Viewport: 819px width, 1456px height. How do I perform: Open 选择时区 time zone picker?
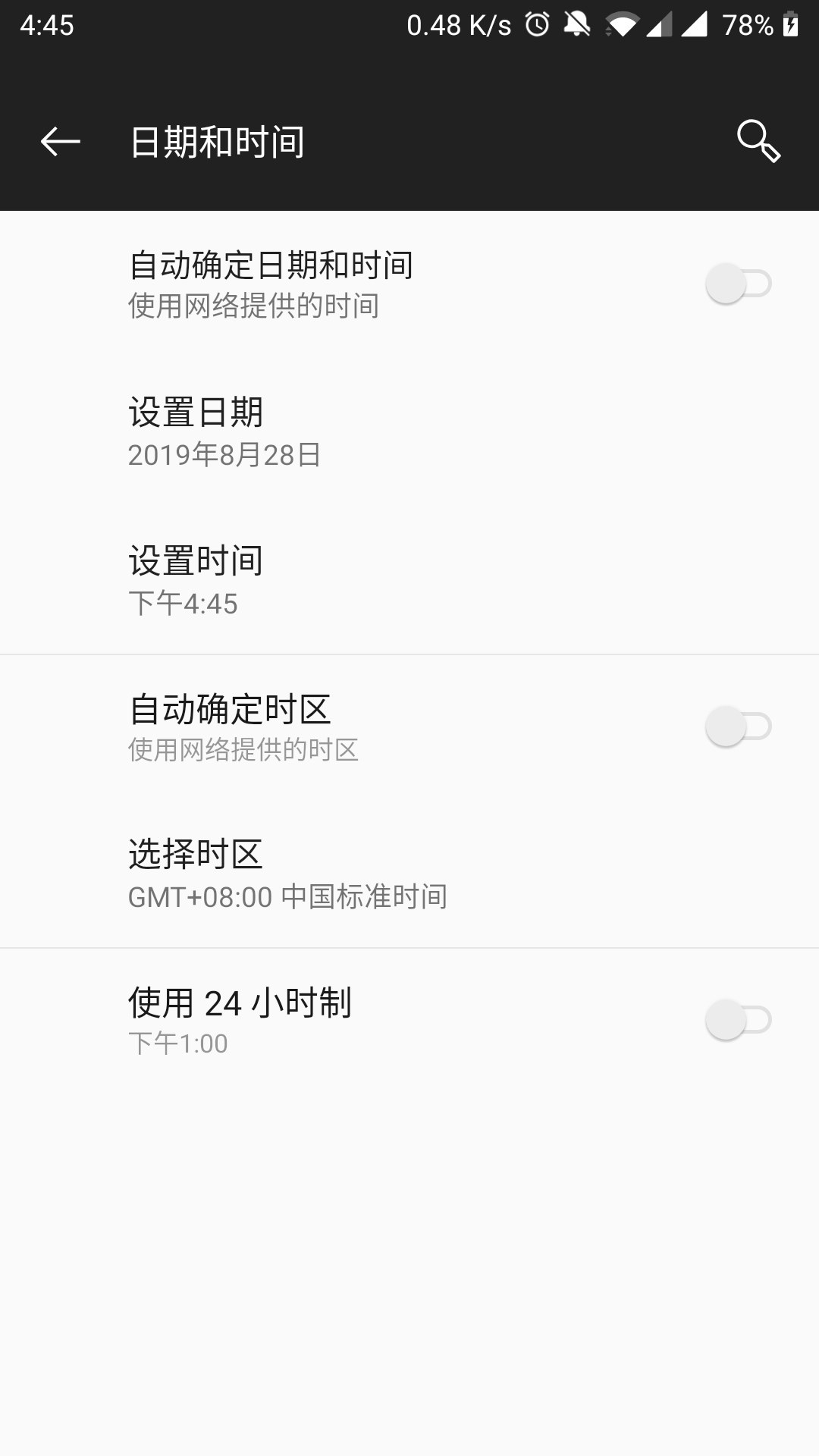click(409, 874)
